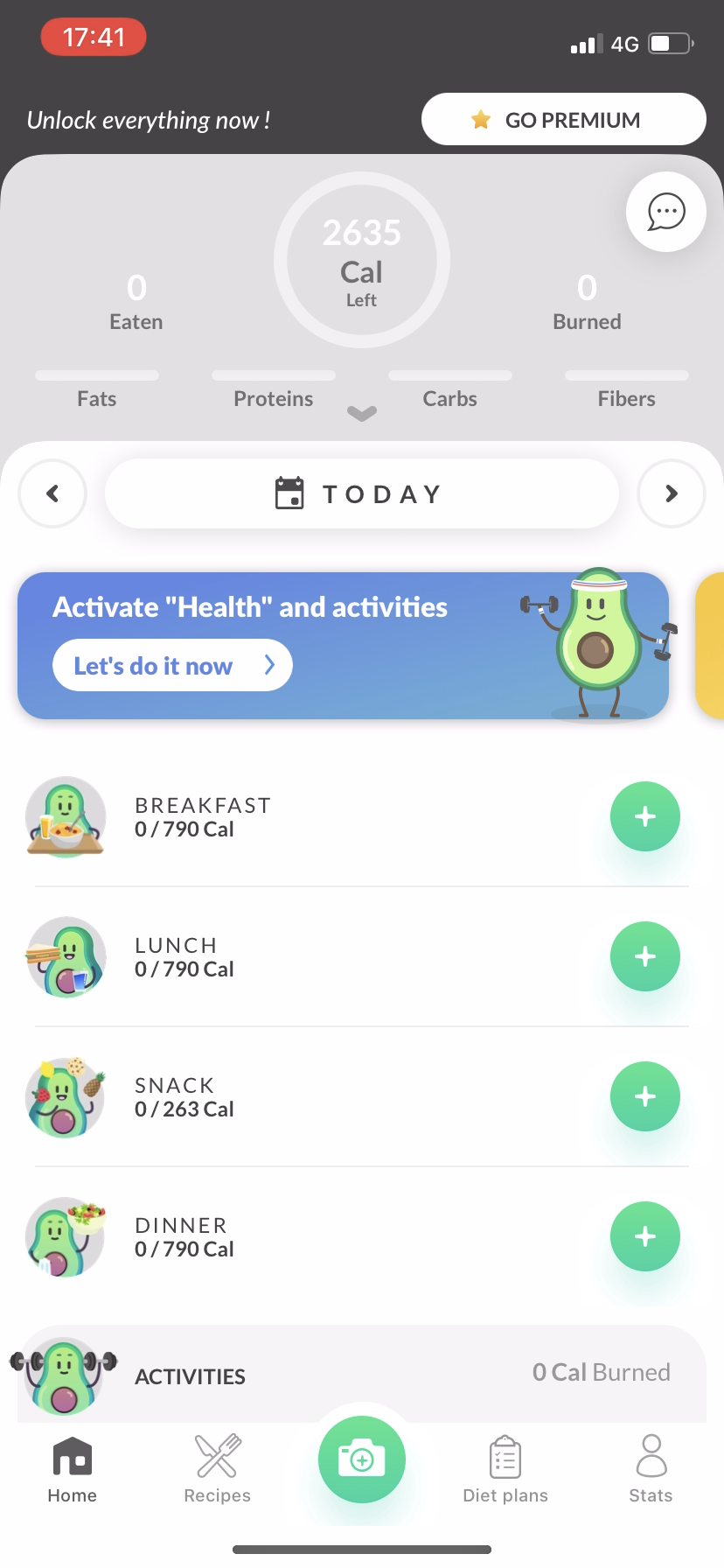Click the Breakfast avocado thumbnail
This screenshot has width=724, height=1568.
[66, 815]
